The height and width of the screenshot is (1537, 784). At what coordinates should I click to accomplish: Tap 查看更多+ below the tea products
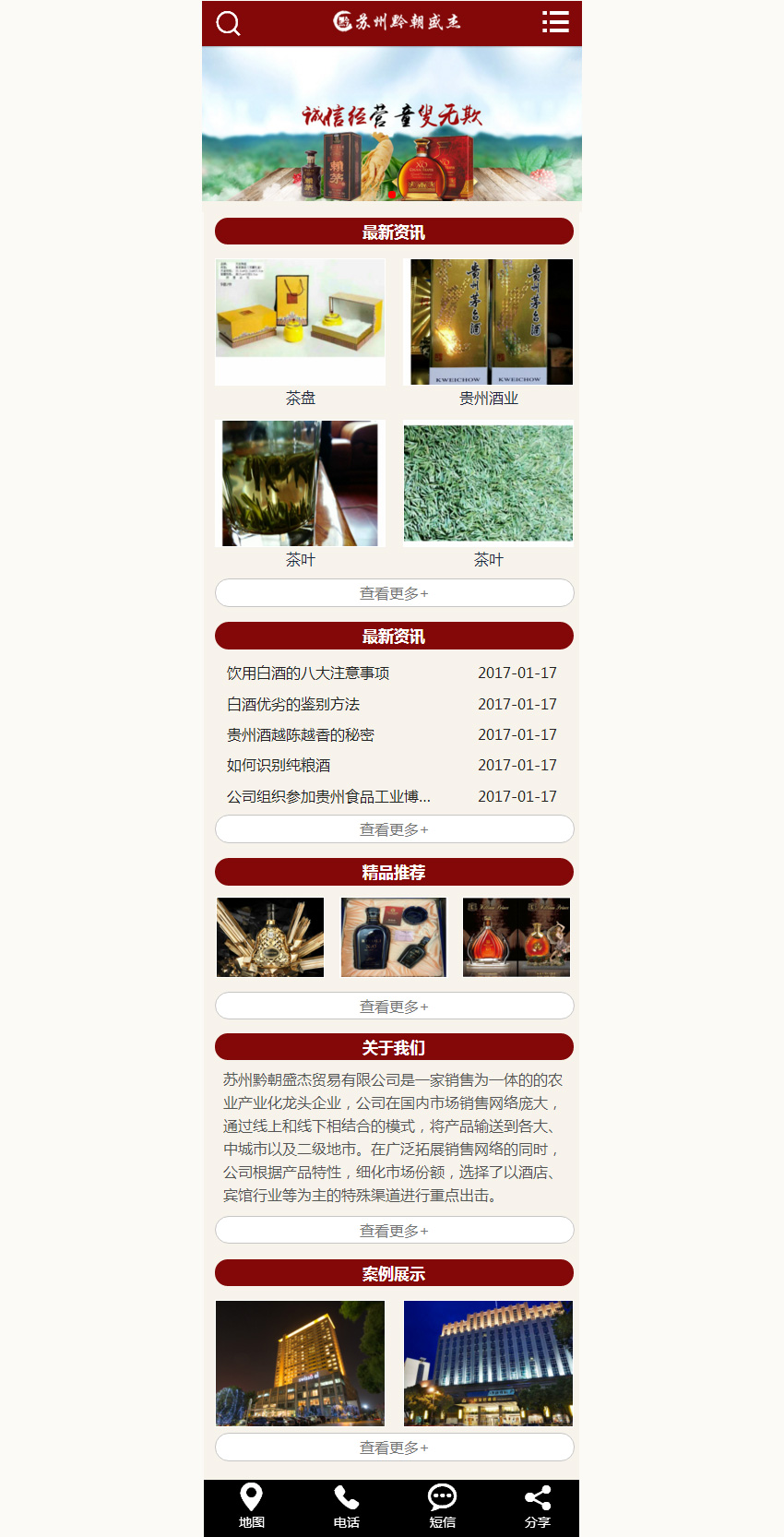(x=394, y=593)
